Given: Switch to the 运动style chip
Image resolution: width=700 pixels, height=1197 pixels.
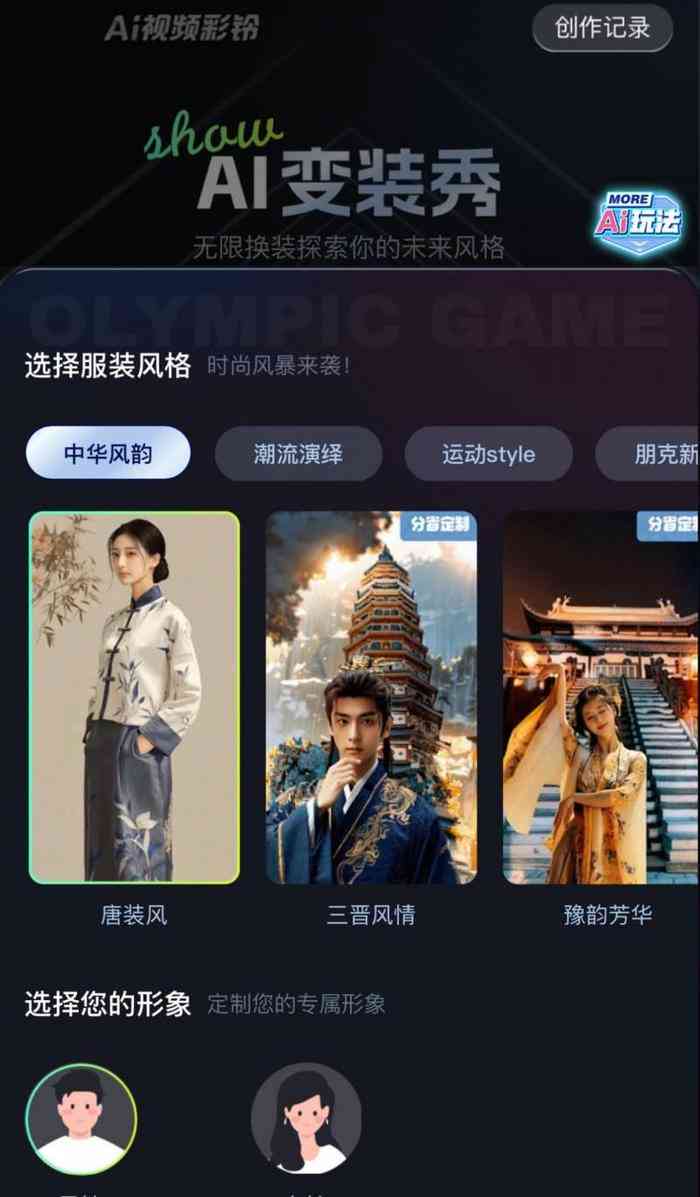Looking at the screenshot, I should pyautogui.click(x=488, y=454).
